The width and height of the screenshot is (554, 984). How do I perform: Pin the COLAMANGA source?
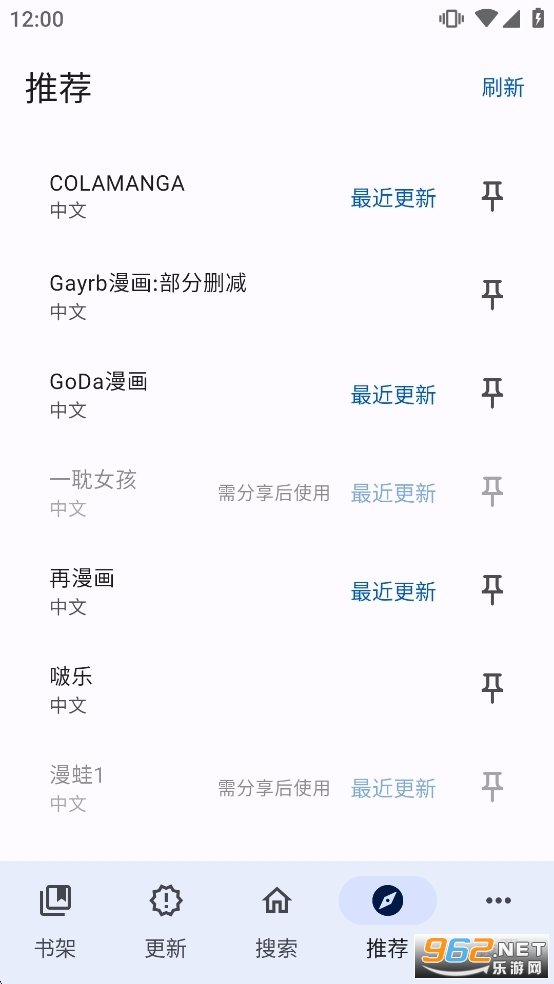[x=493, y=196]
